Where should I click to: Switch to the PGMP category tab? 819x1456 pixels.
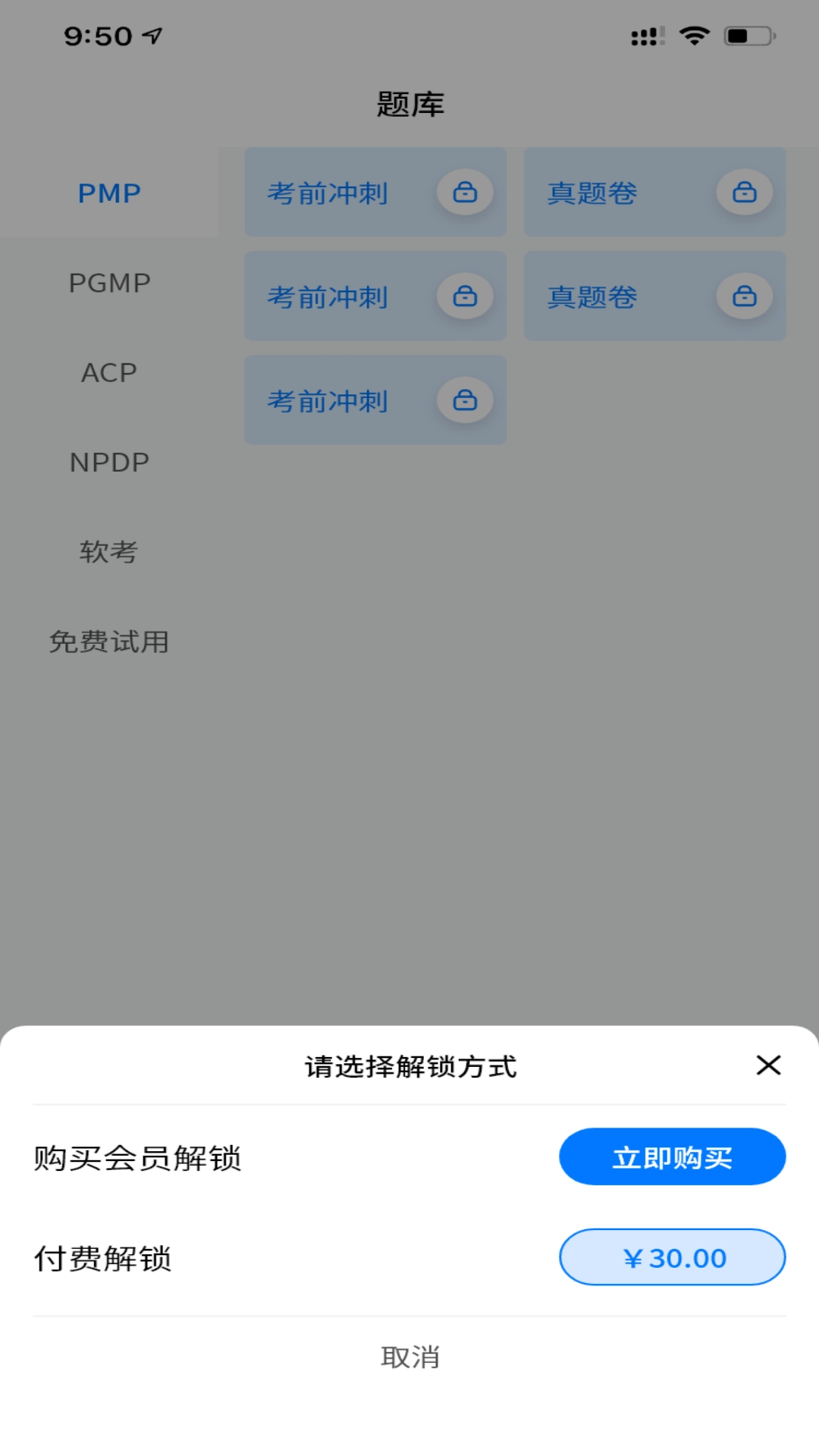(x=108, y=282)
